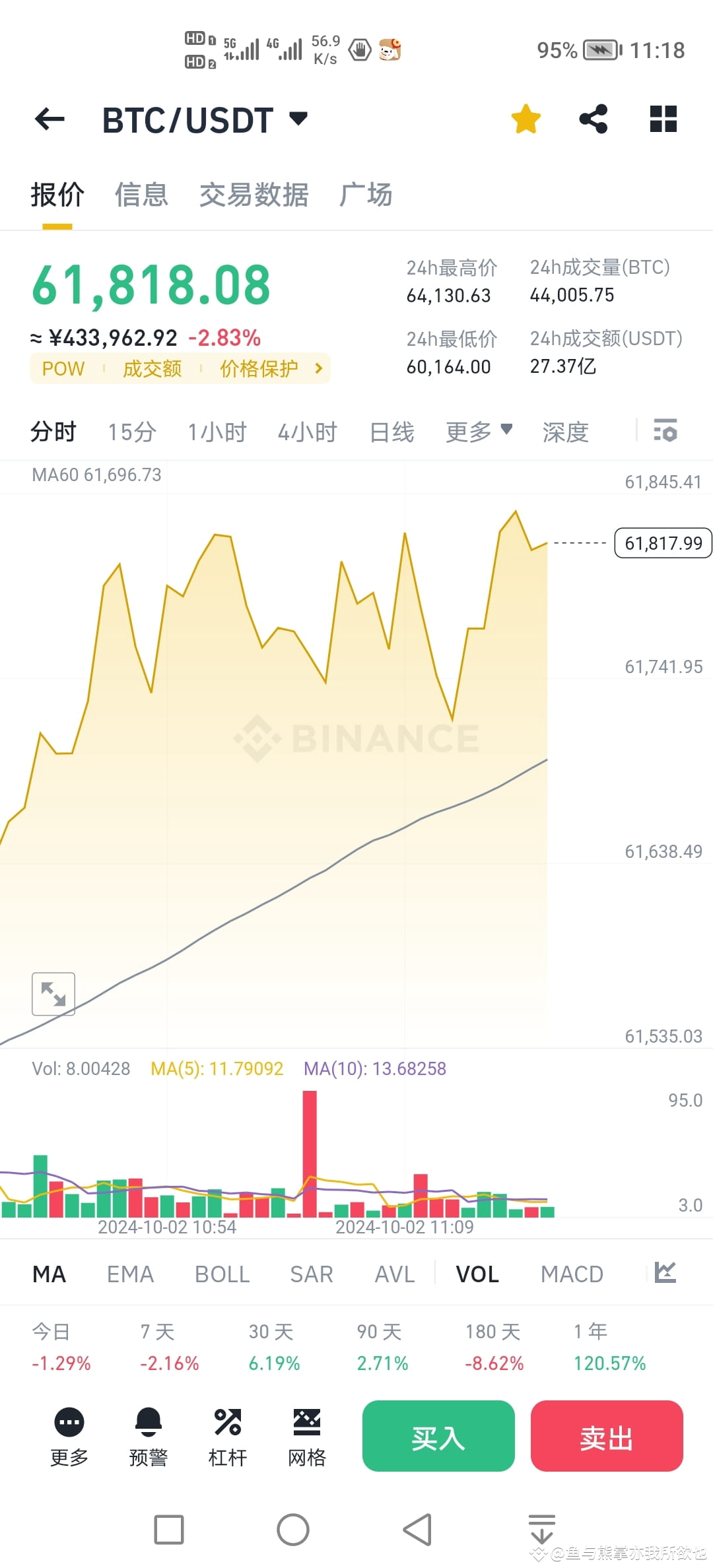This screenshot has width=713, height=1568.
Task: Toggle VOL indicator display
Action: pyautogui.click(x=477, y=1274)
